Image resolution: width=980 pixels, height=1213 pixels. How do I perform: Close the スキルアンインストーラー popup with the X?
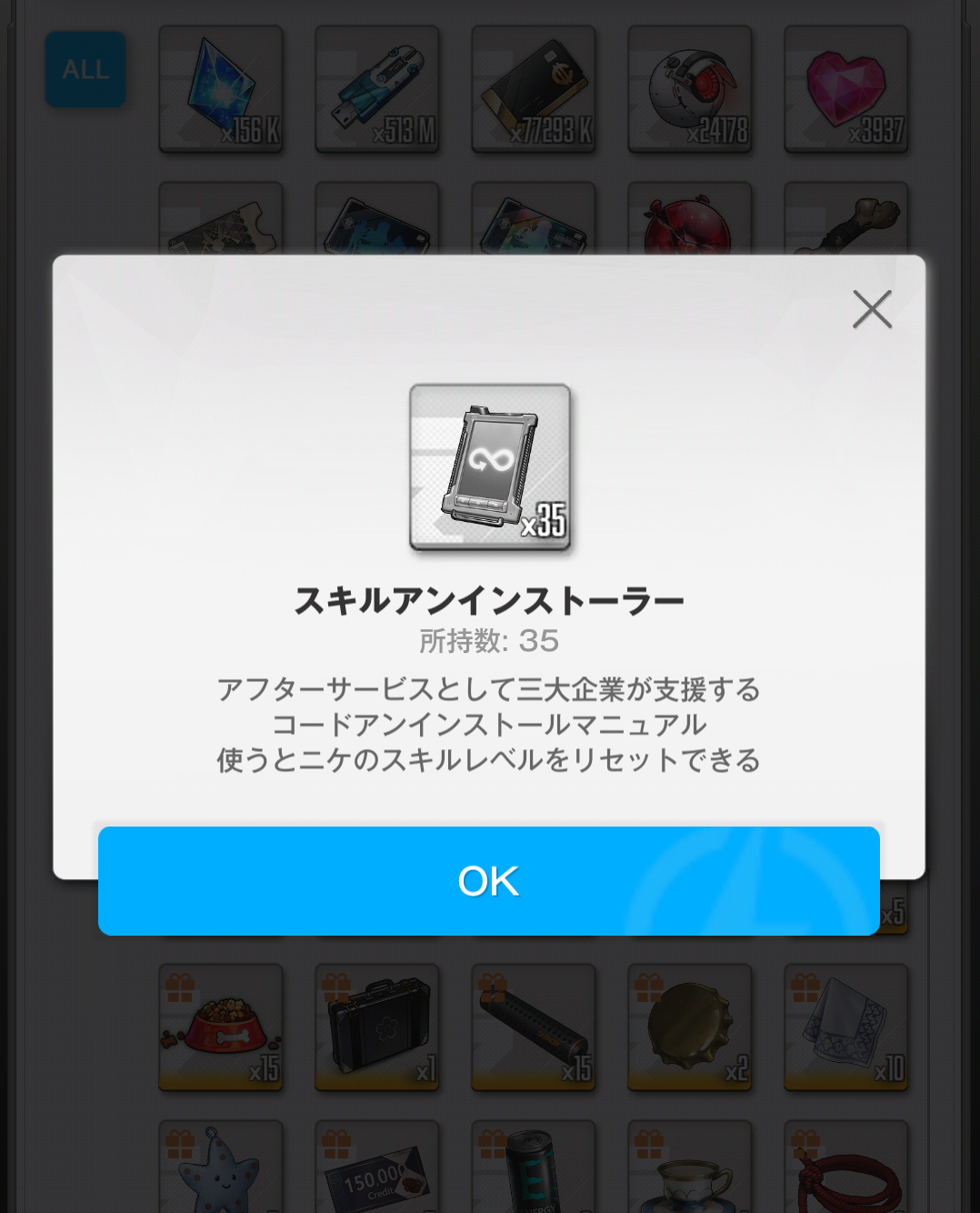coord(872,309)
